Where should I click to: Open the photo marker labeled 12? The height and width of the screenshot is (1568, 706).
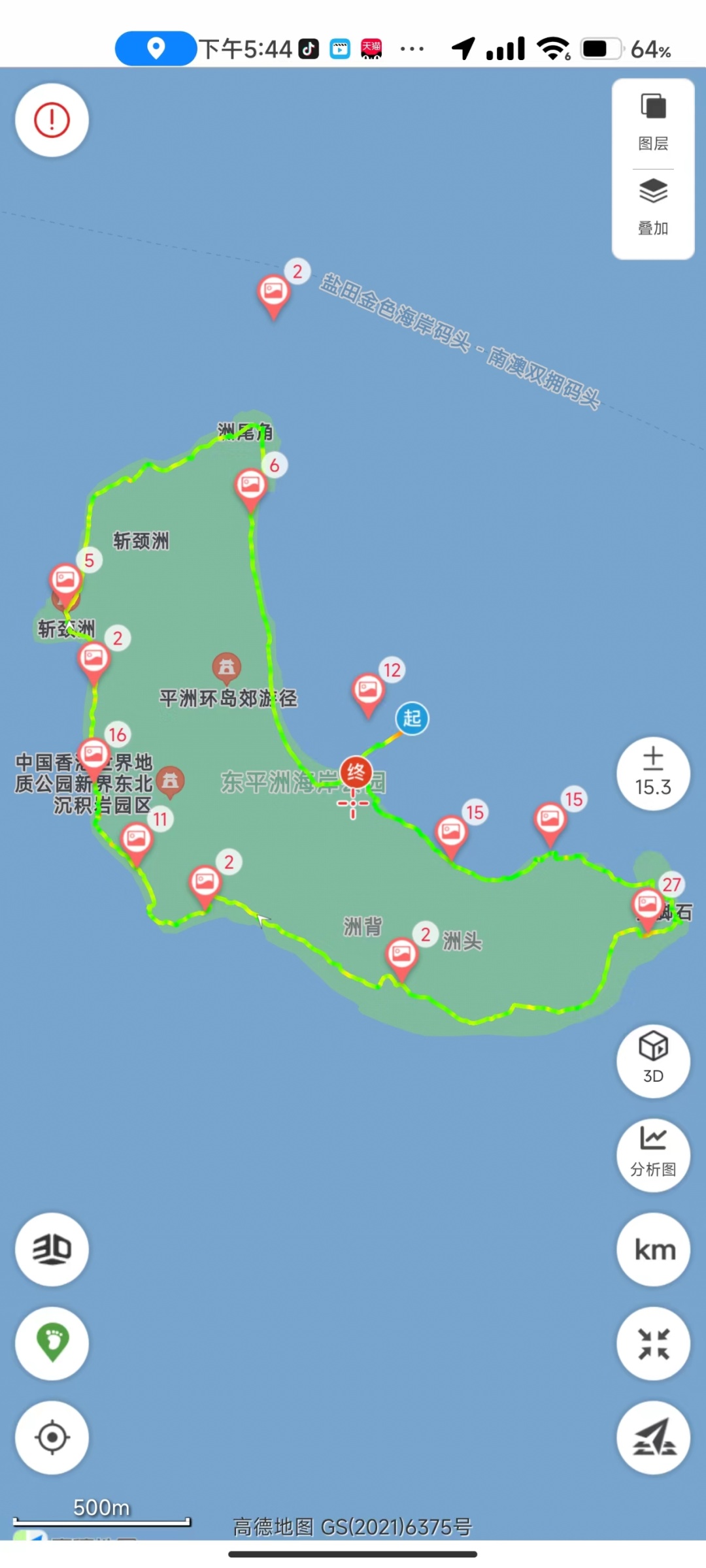[x=368, y=691]
